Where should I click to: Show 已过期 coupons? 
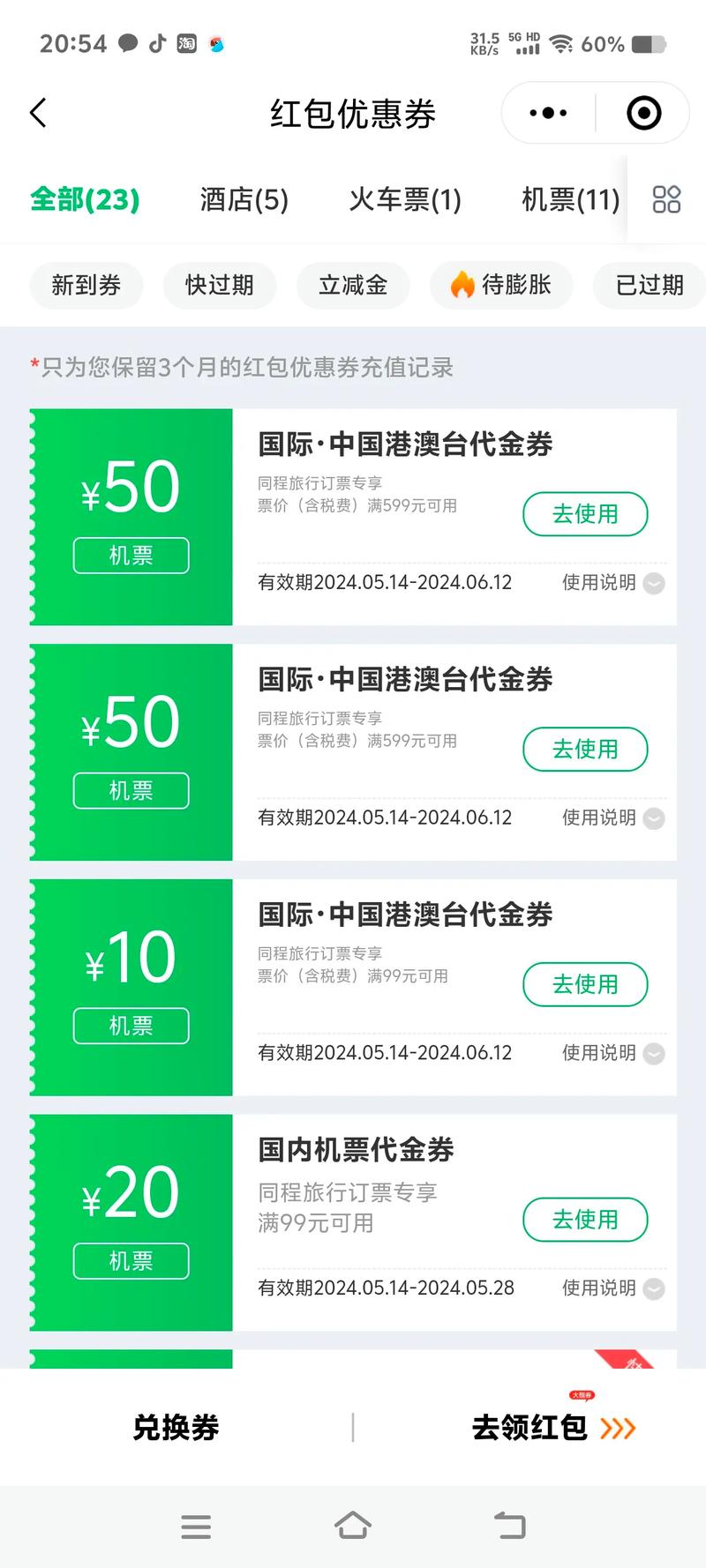(x=650, y=285)
